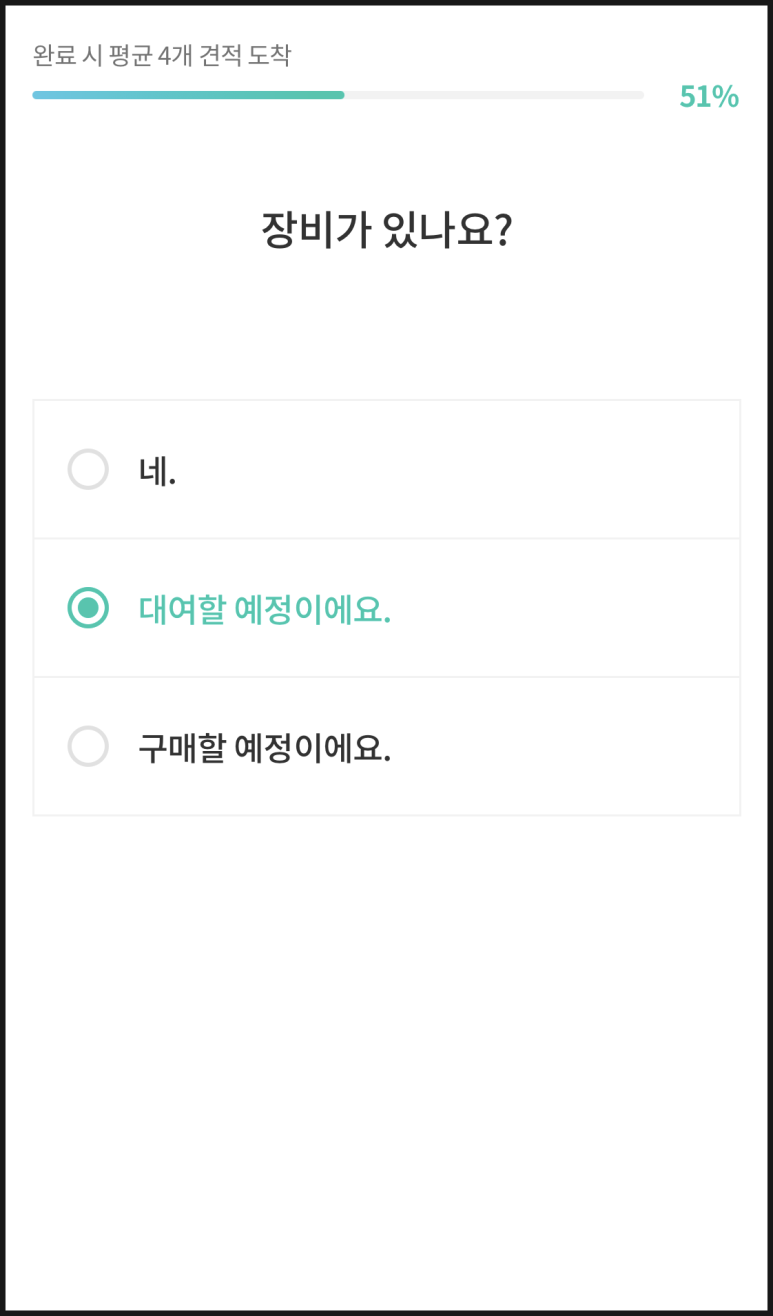Click the "51%" progress indicator
This screenshot has width=773, height=1316.
(708, 97)
